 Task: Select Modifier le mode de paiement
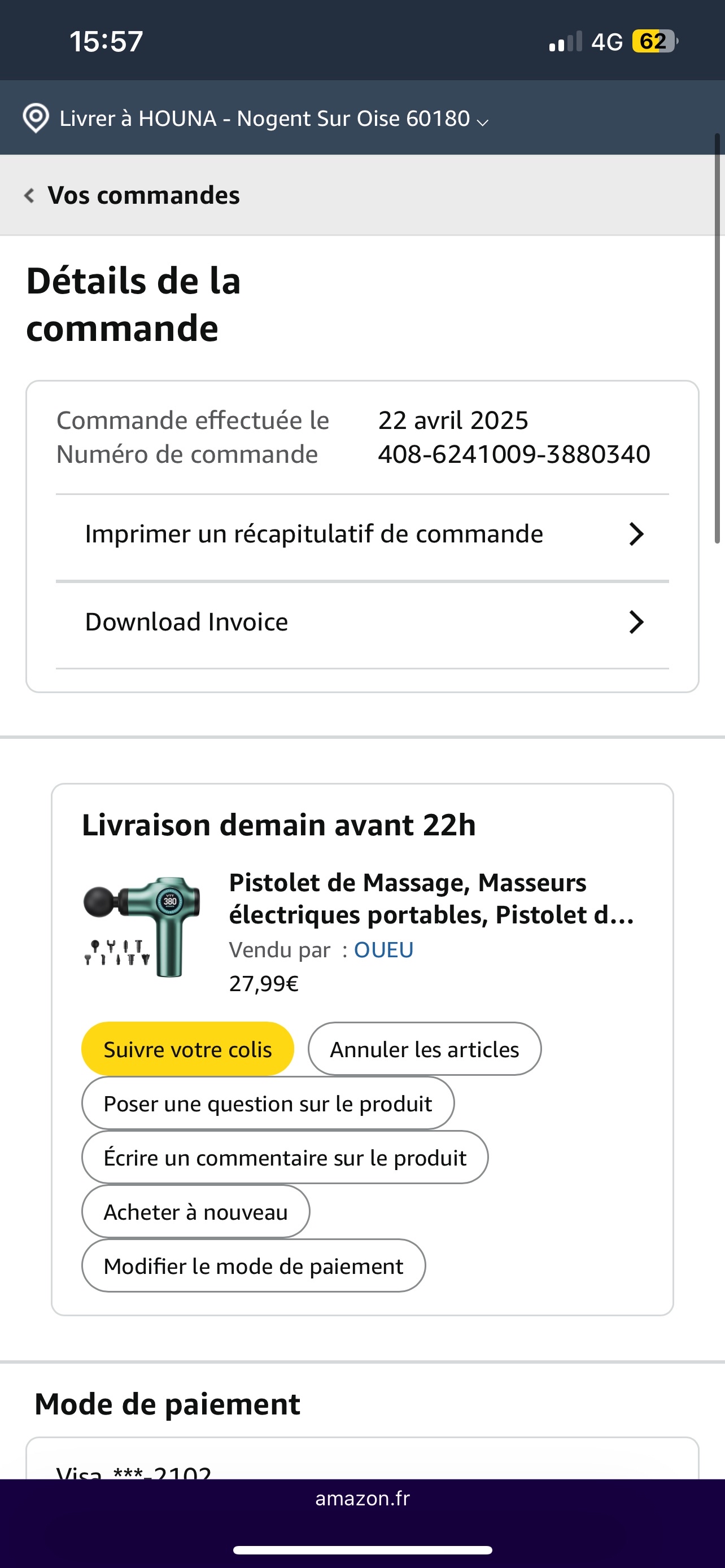(x=253, y=1266)
